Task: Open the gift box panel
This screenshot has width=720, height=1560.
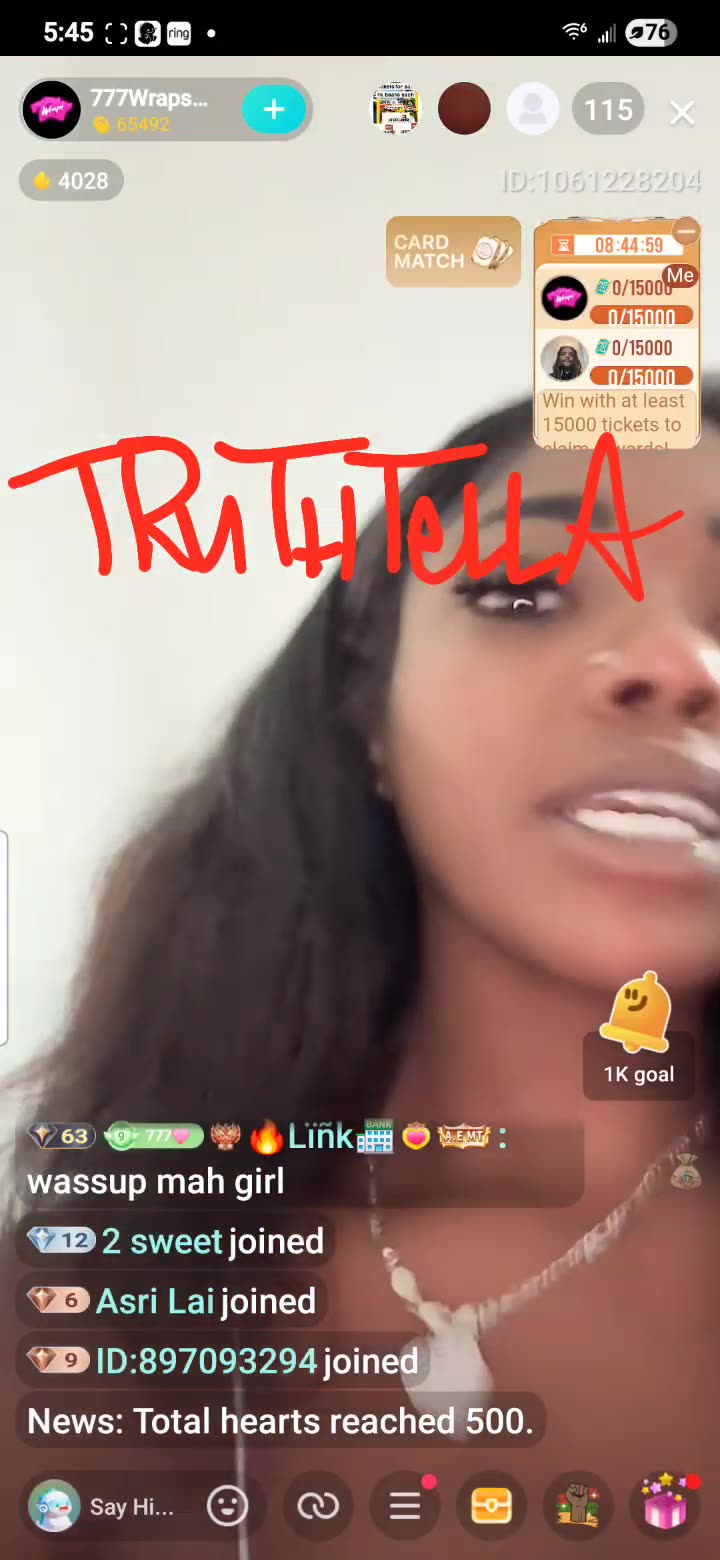Action: pos(665,1506)
